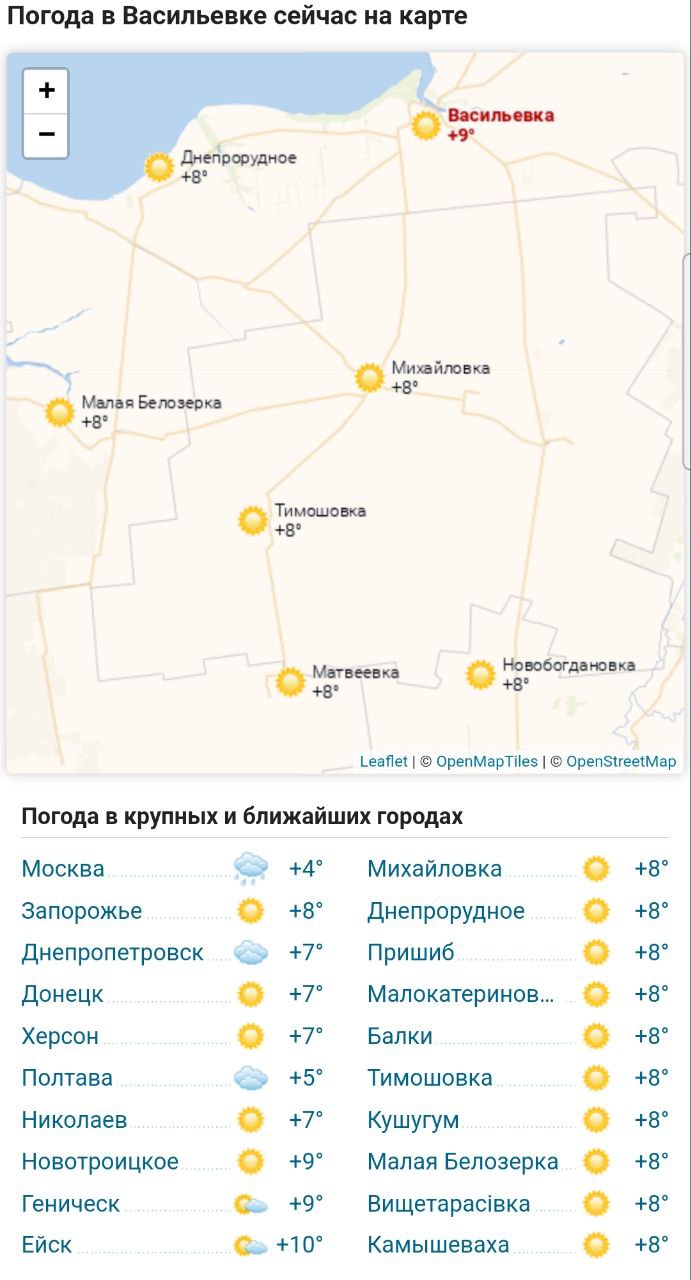
Task: Zoom in on the weather map
Action: tap(46, 91)
